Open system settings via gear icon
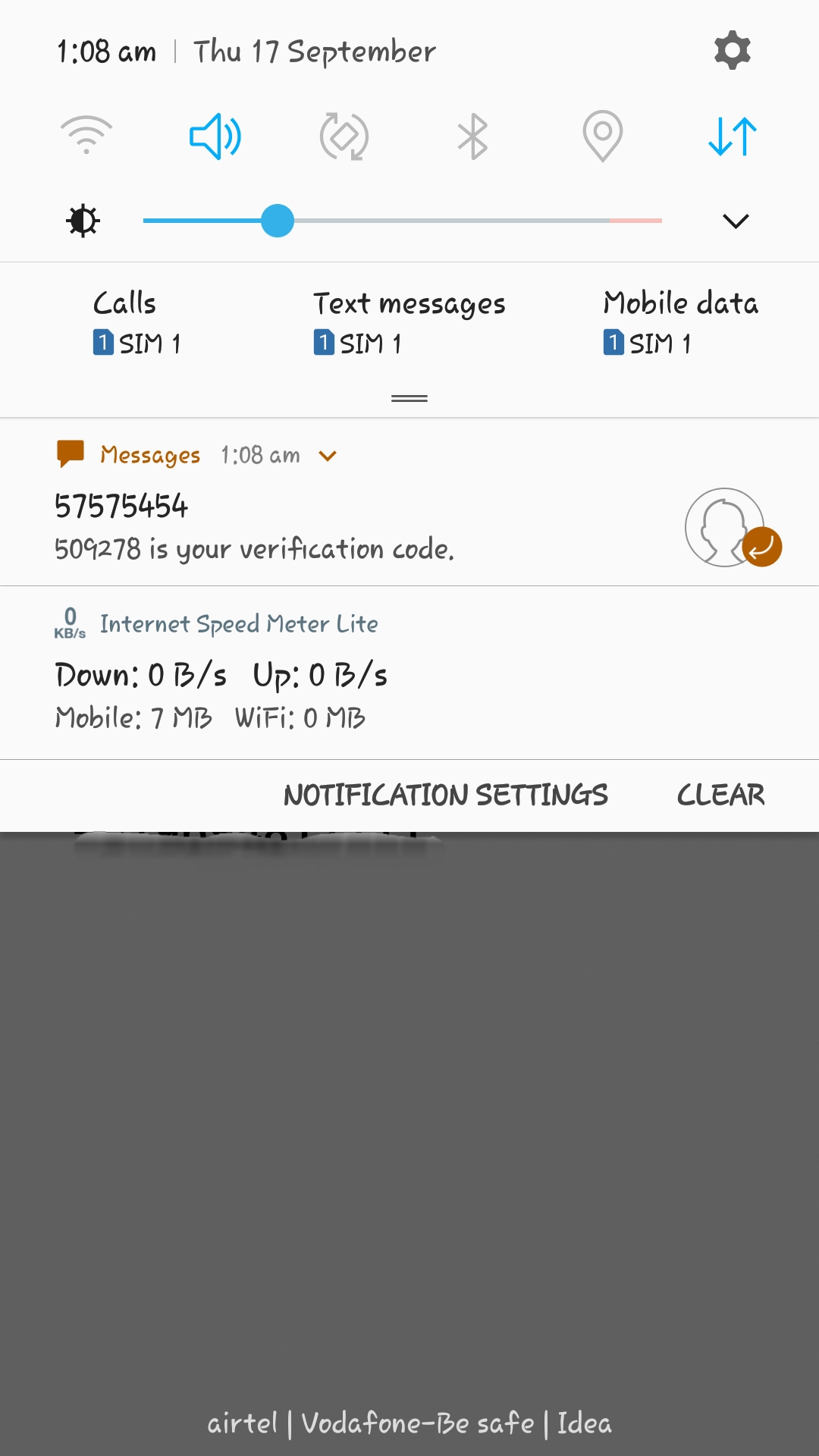819x1456 pixels. 731,50
